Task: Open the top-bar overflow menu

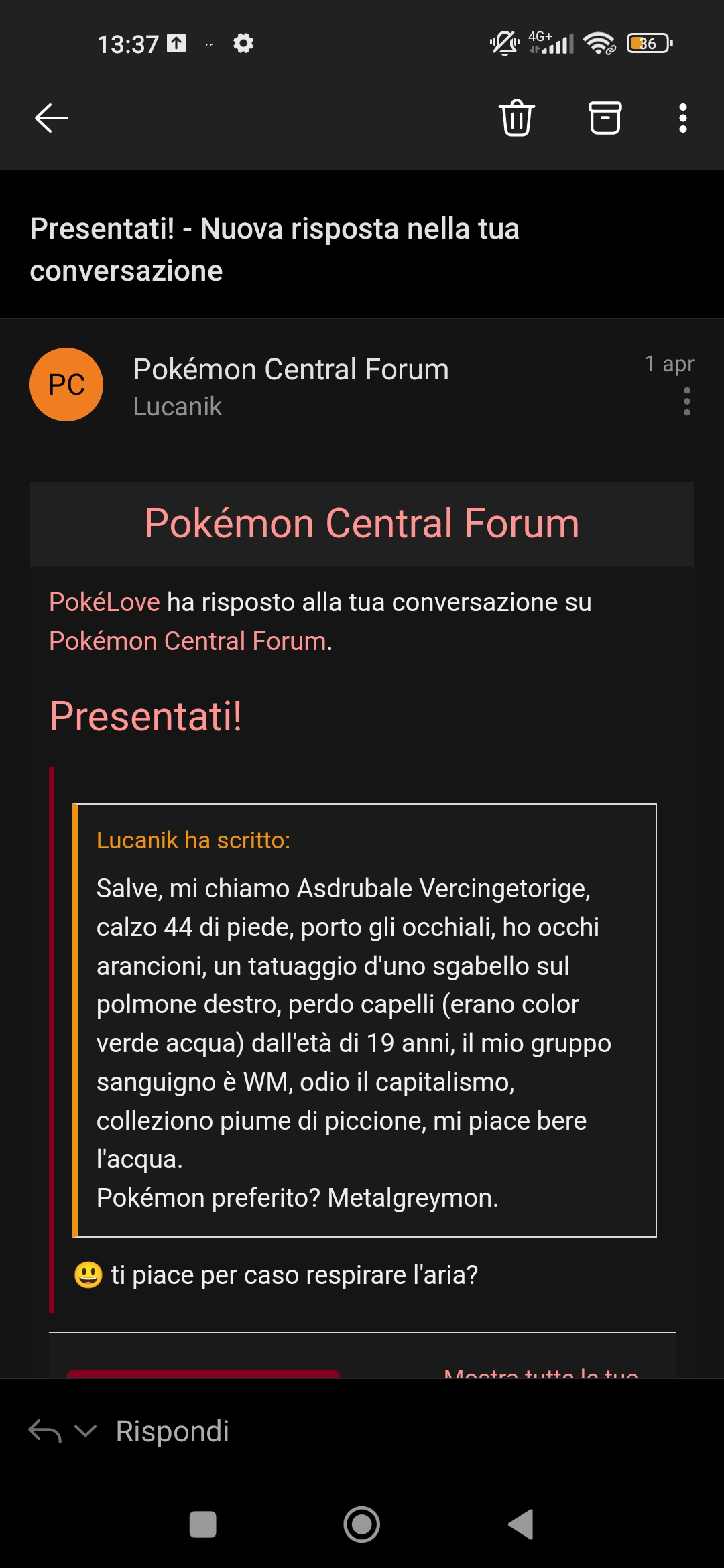Action: point(682,118)
